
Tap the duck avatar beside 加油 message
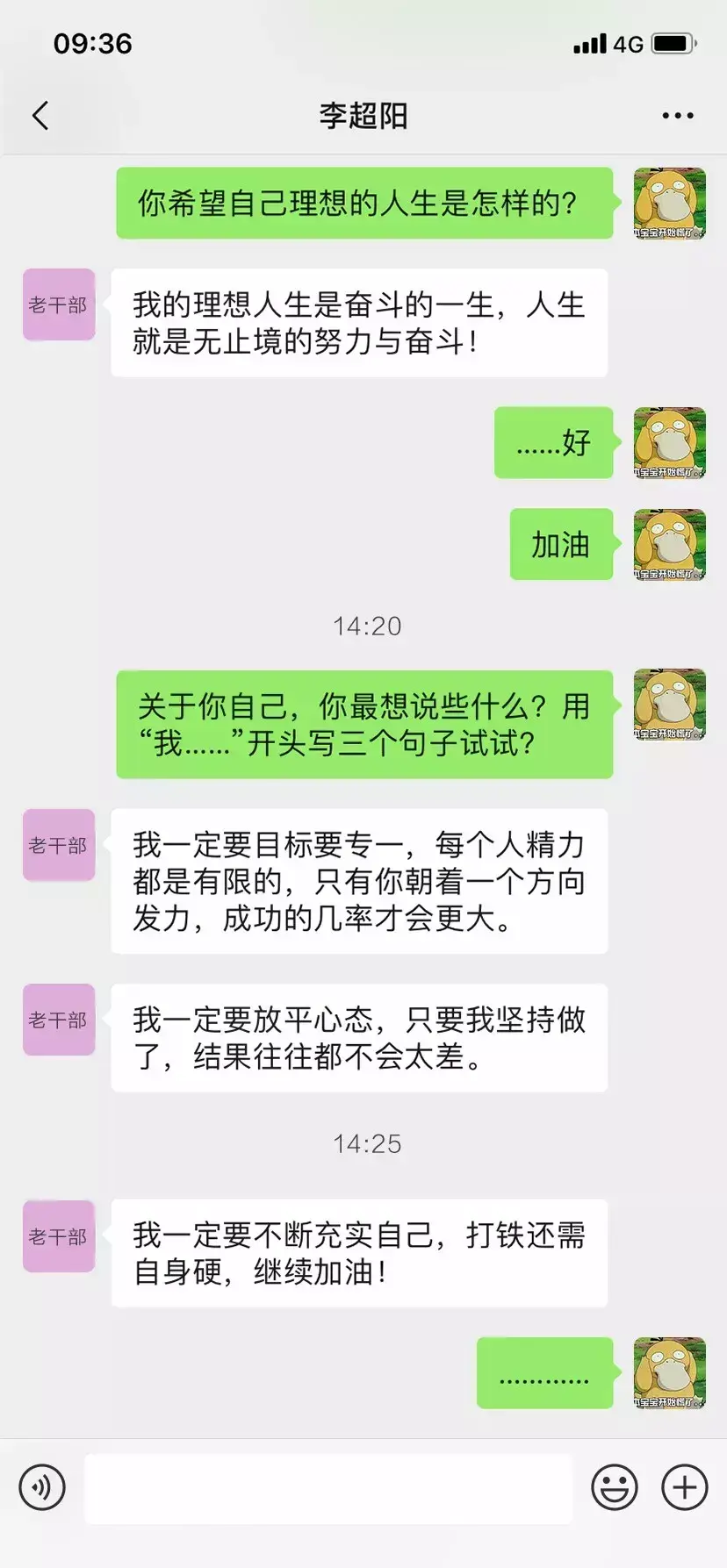(670, 544)
